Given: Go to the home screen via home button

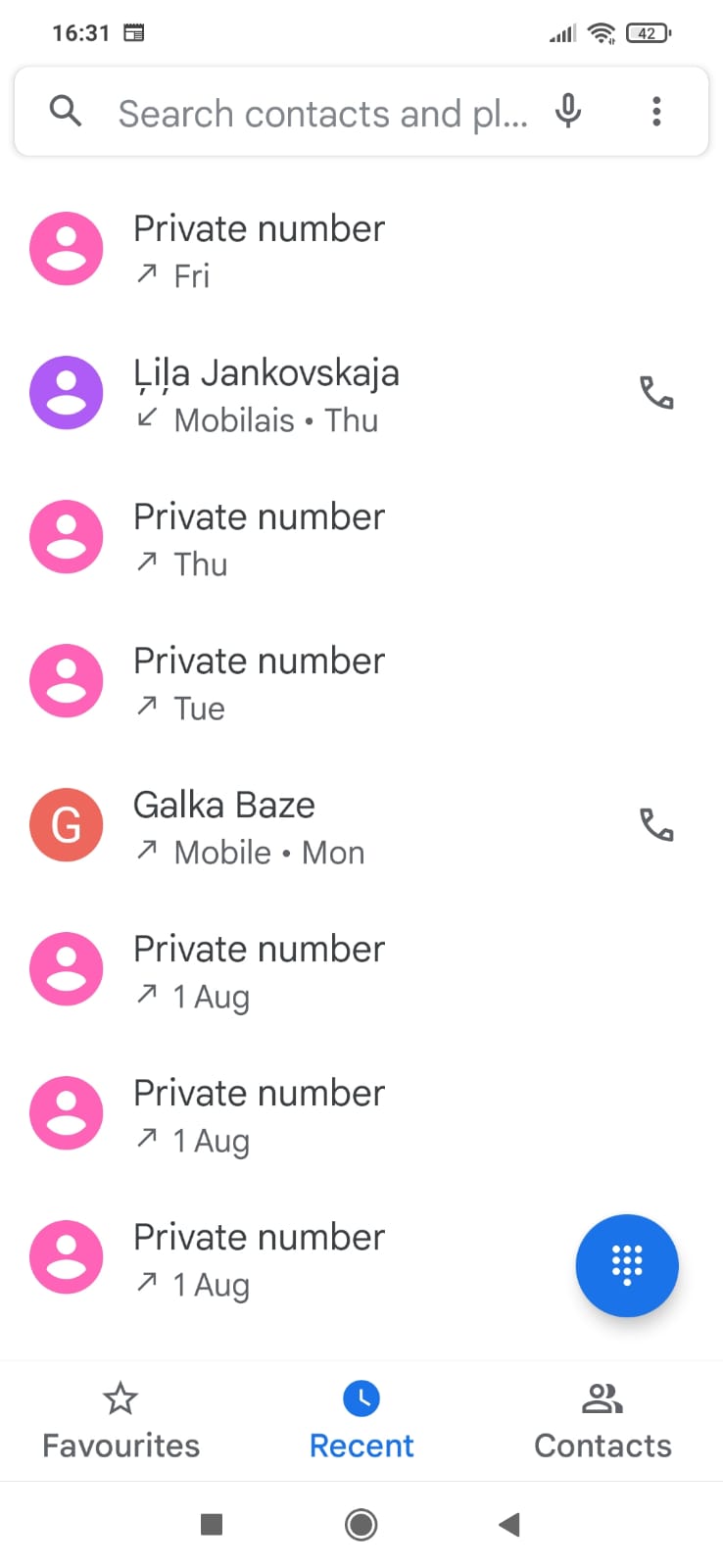Looking at the screenshot, I should pyautogui.click(x=361, y=1524).
